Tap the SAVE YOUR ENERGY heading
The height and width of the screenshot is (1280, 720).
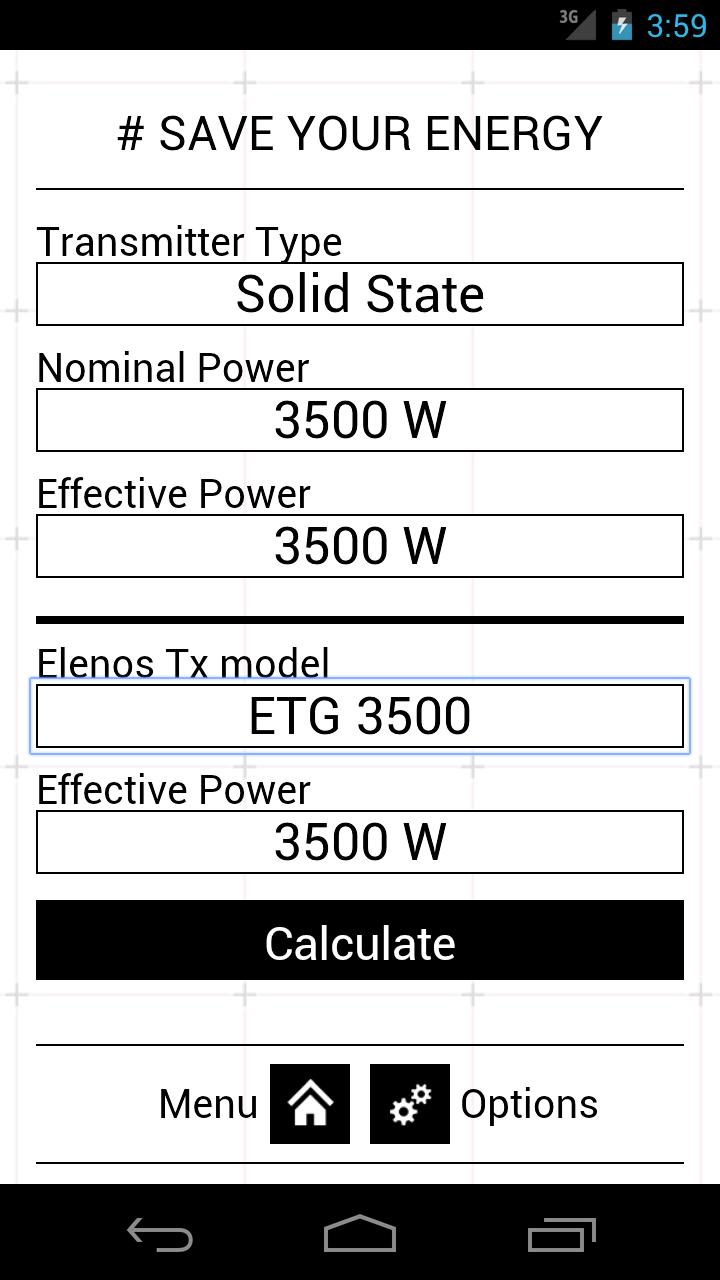click(x=359, y=132)
